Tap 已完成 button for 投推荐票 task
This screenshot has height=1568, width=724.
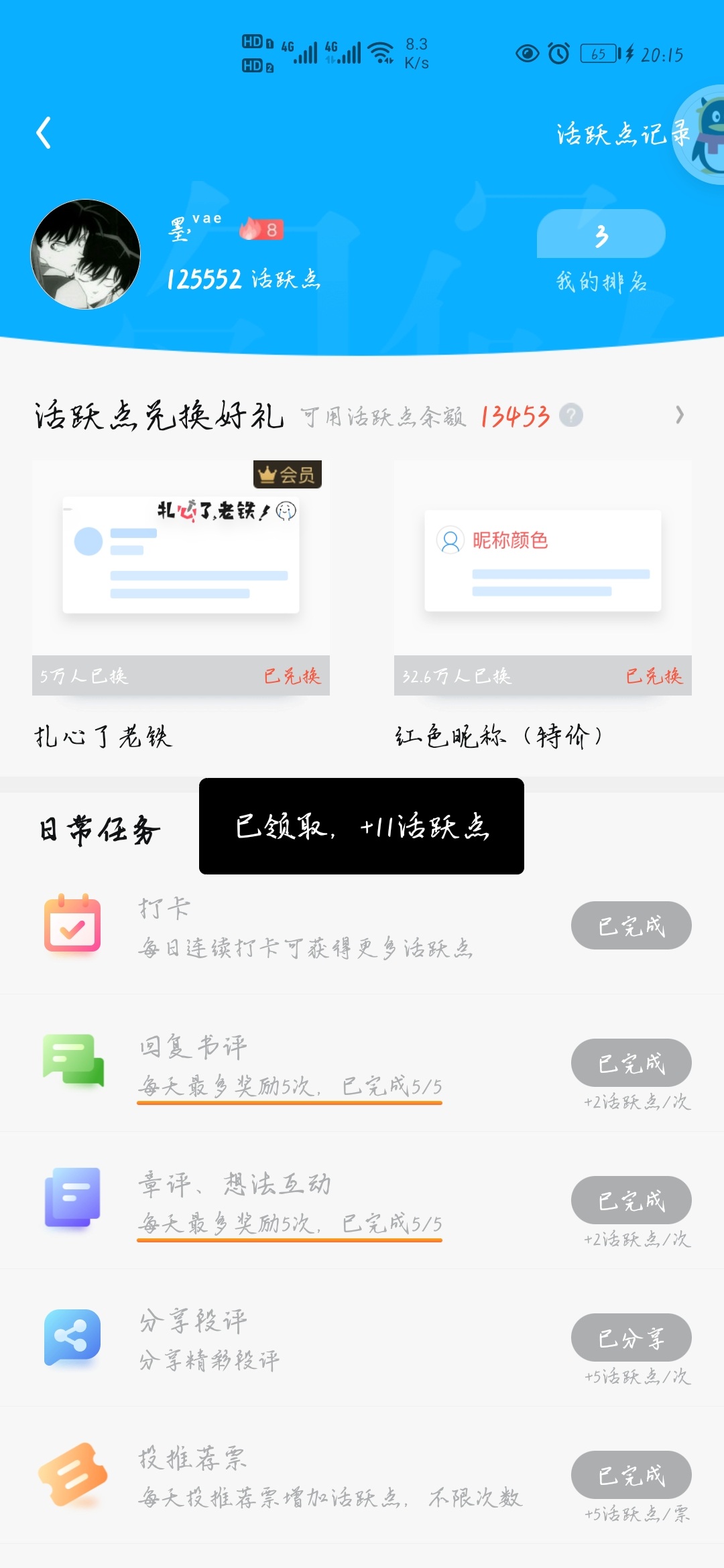point(631,1475)
